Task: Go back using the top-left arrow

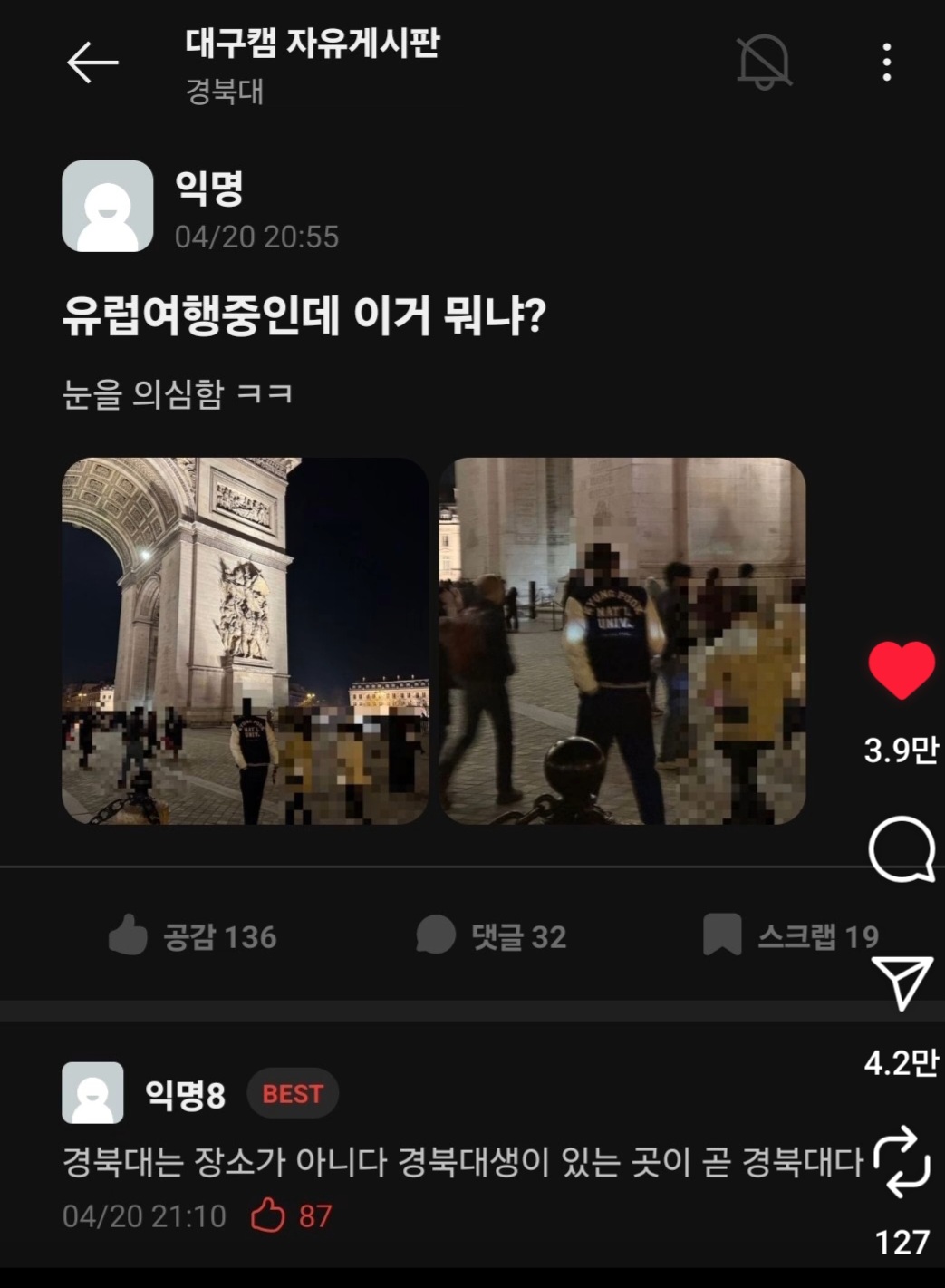Action: point(92,63)
